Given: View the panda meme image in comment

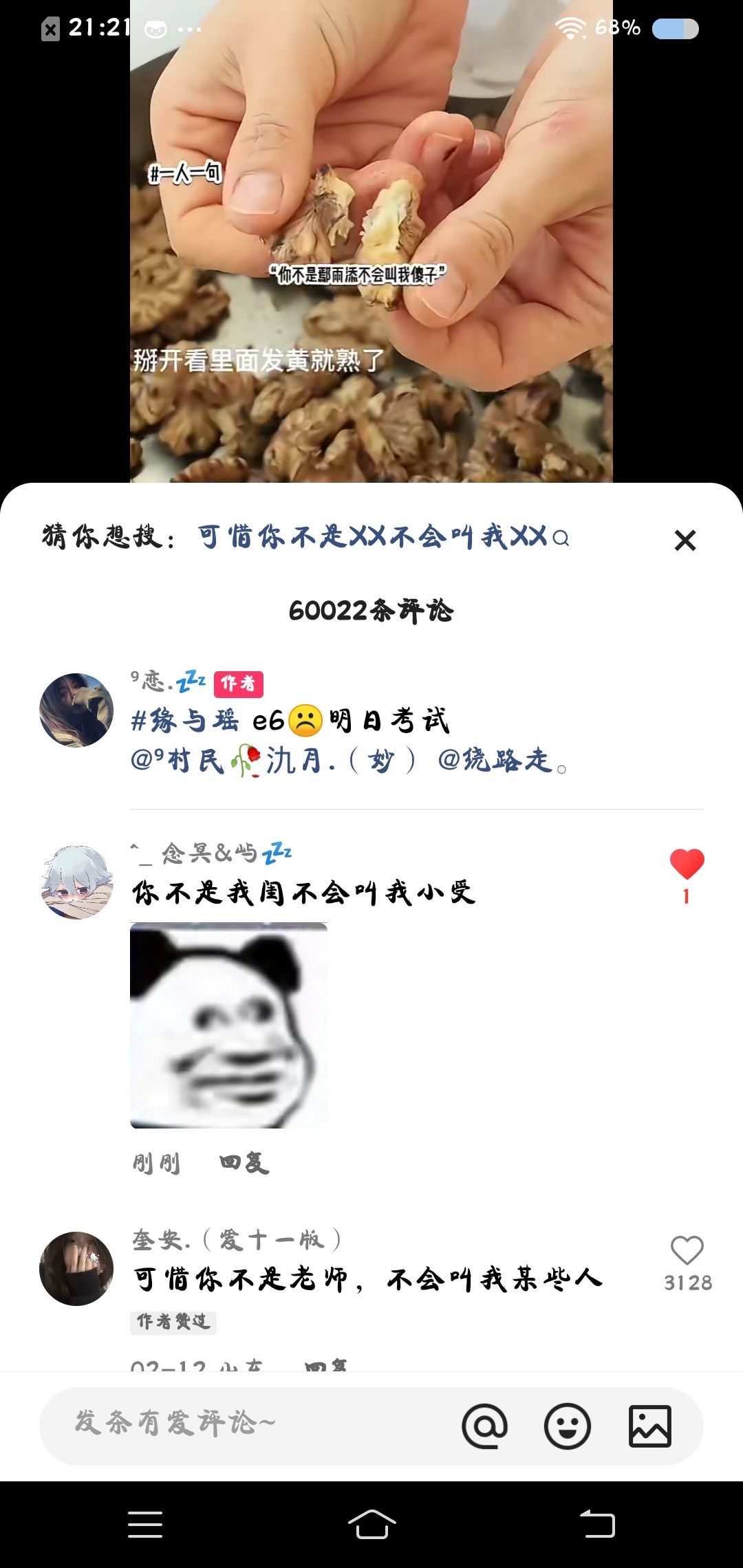Looking at the screenshot, I should pyautogui.click(x=228, y=1025).
